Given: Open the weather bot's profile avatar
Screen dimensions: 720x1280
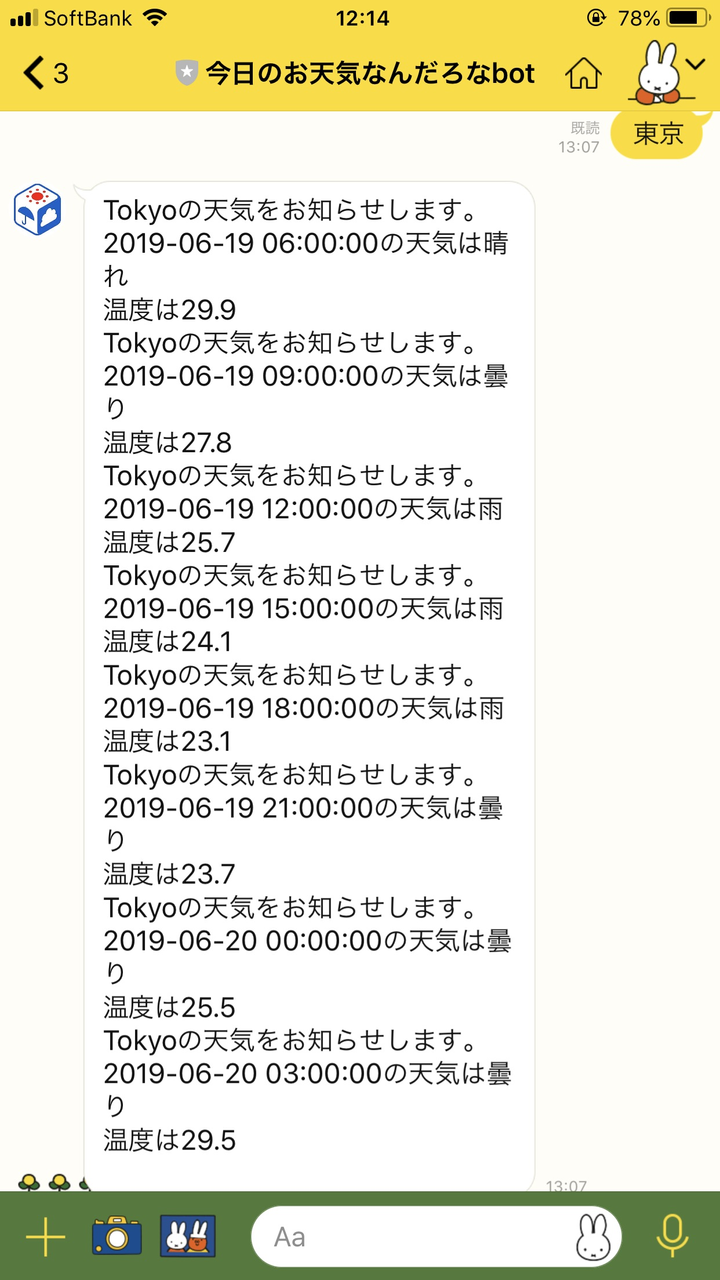Looking at the screenshot, I should click(x=37, y=209).
